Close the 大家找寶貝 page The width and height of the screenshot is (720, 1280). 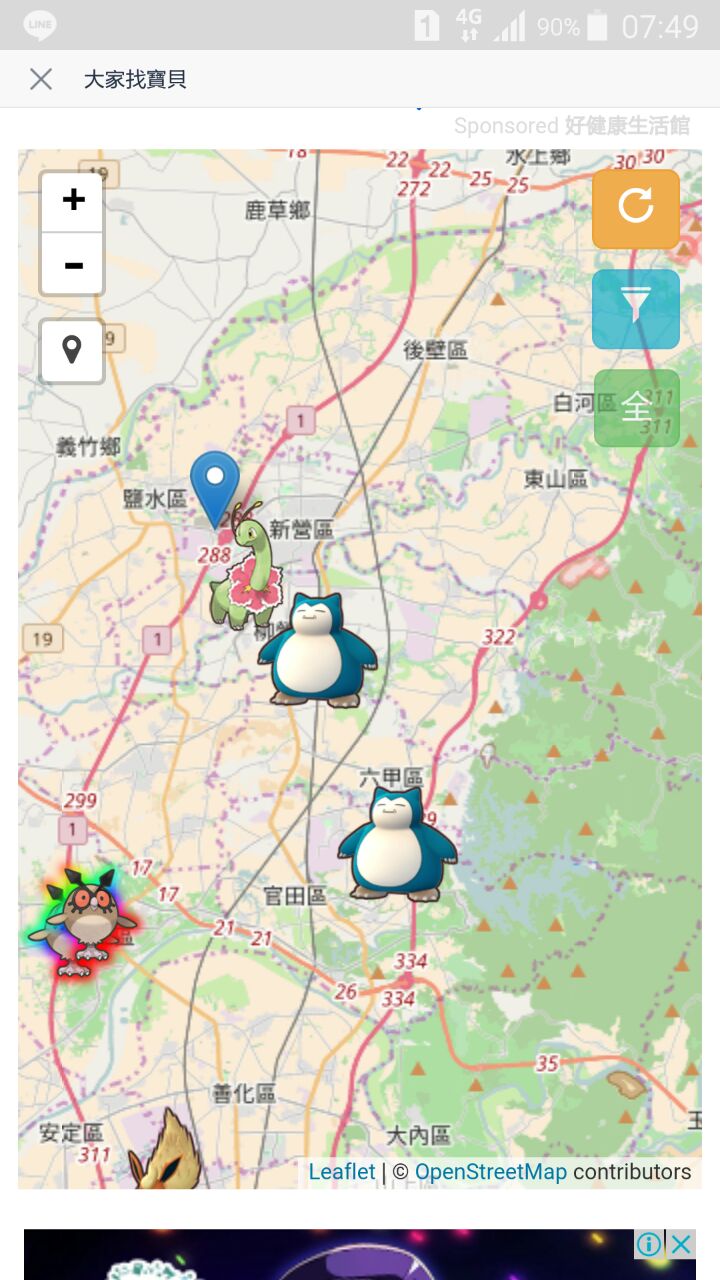tap(41, 79)
